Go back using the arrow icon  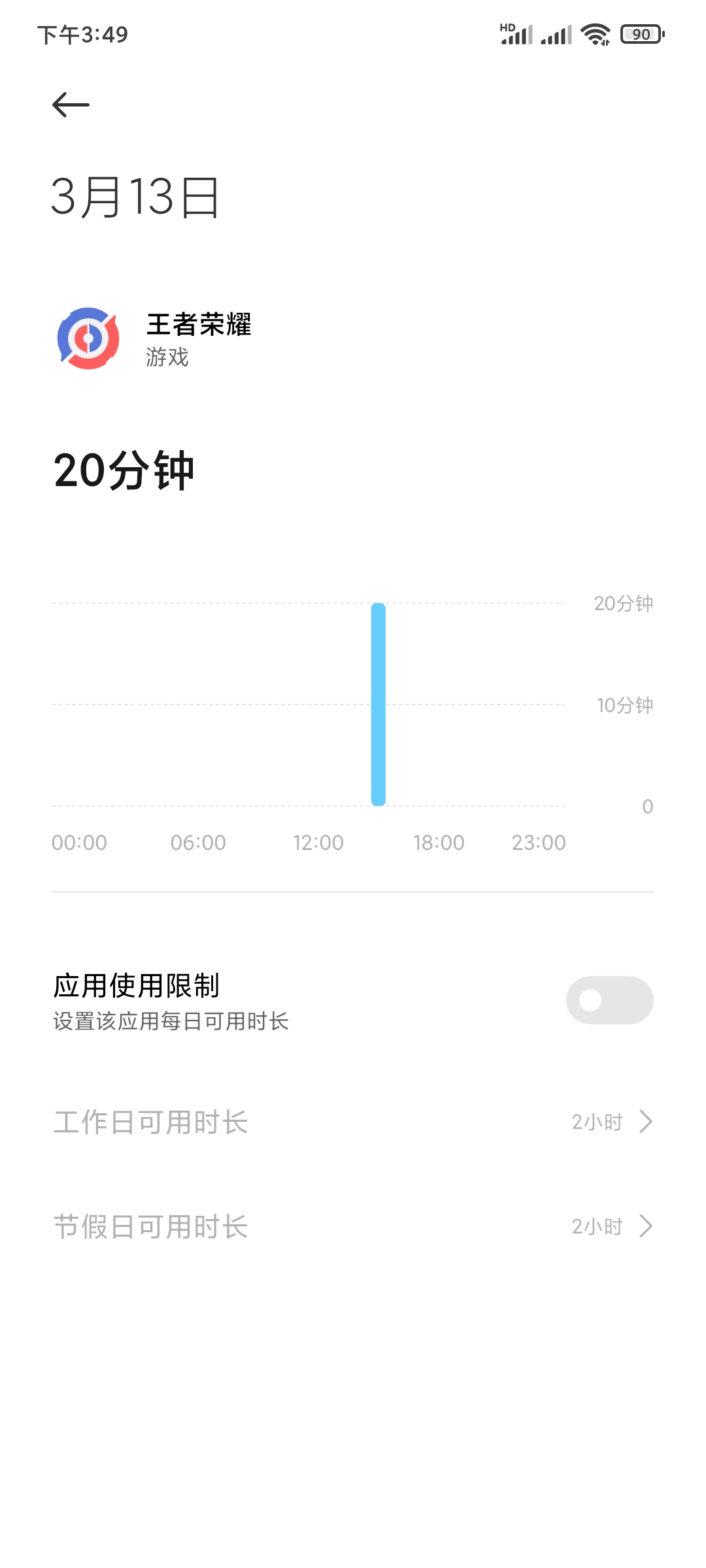click(71, 105)
